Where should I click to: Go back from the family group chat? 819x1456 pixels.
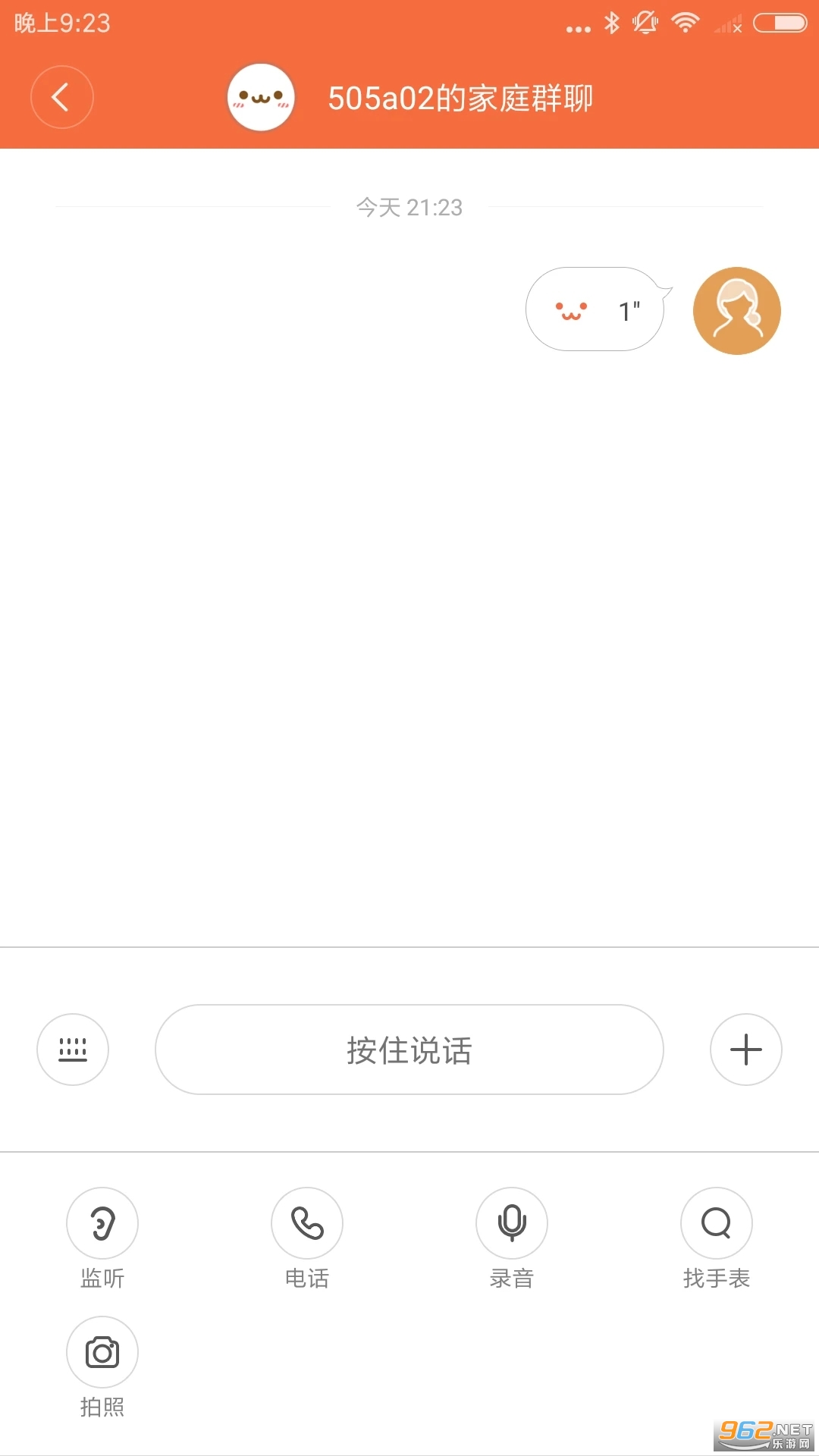tap(61, 97)
